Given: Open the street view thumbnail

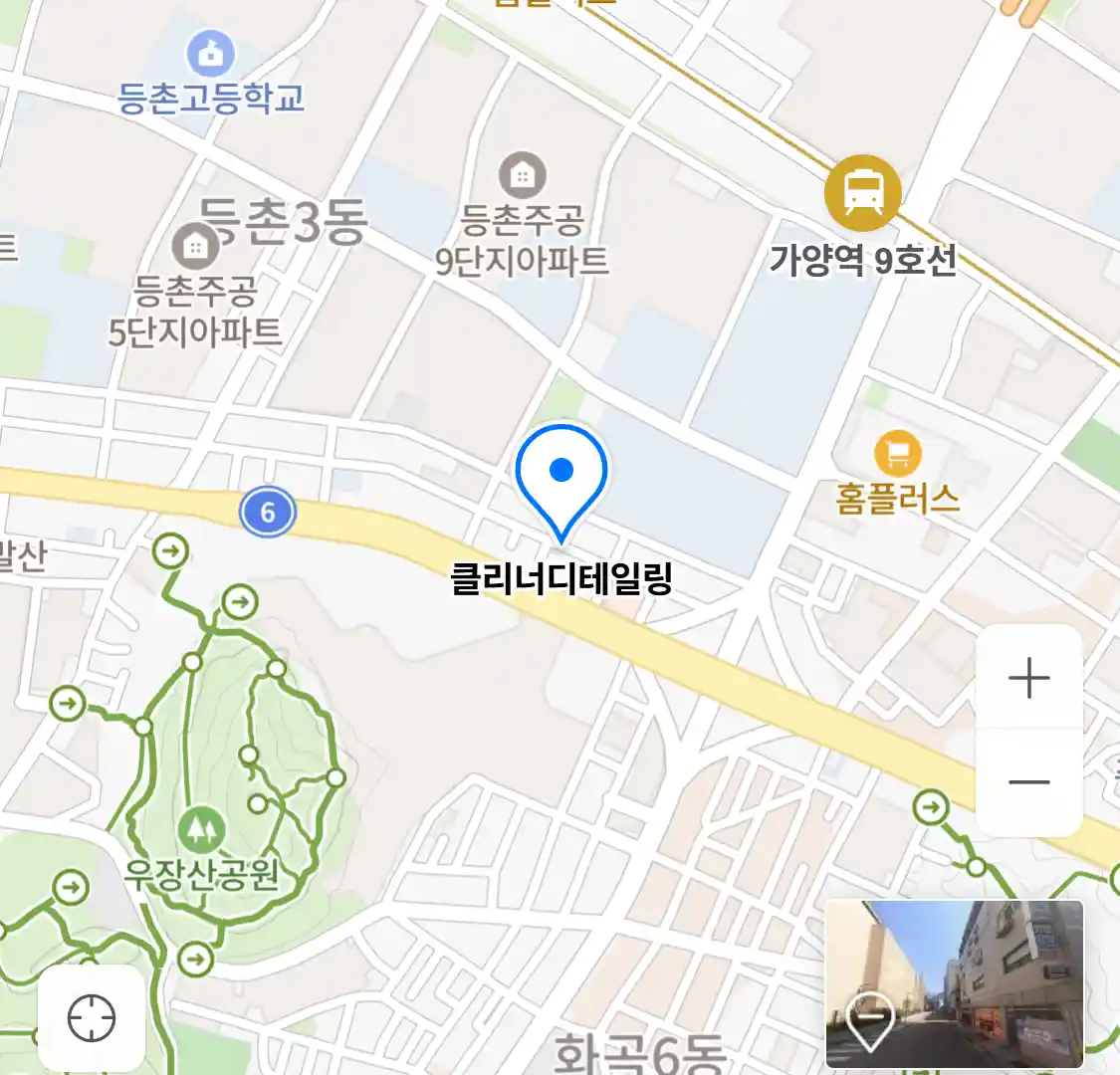Looking at the screenshot, I should tap(954, 983).
